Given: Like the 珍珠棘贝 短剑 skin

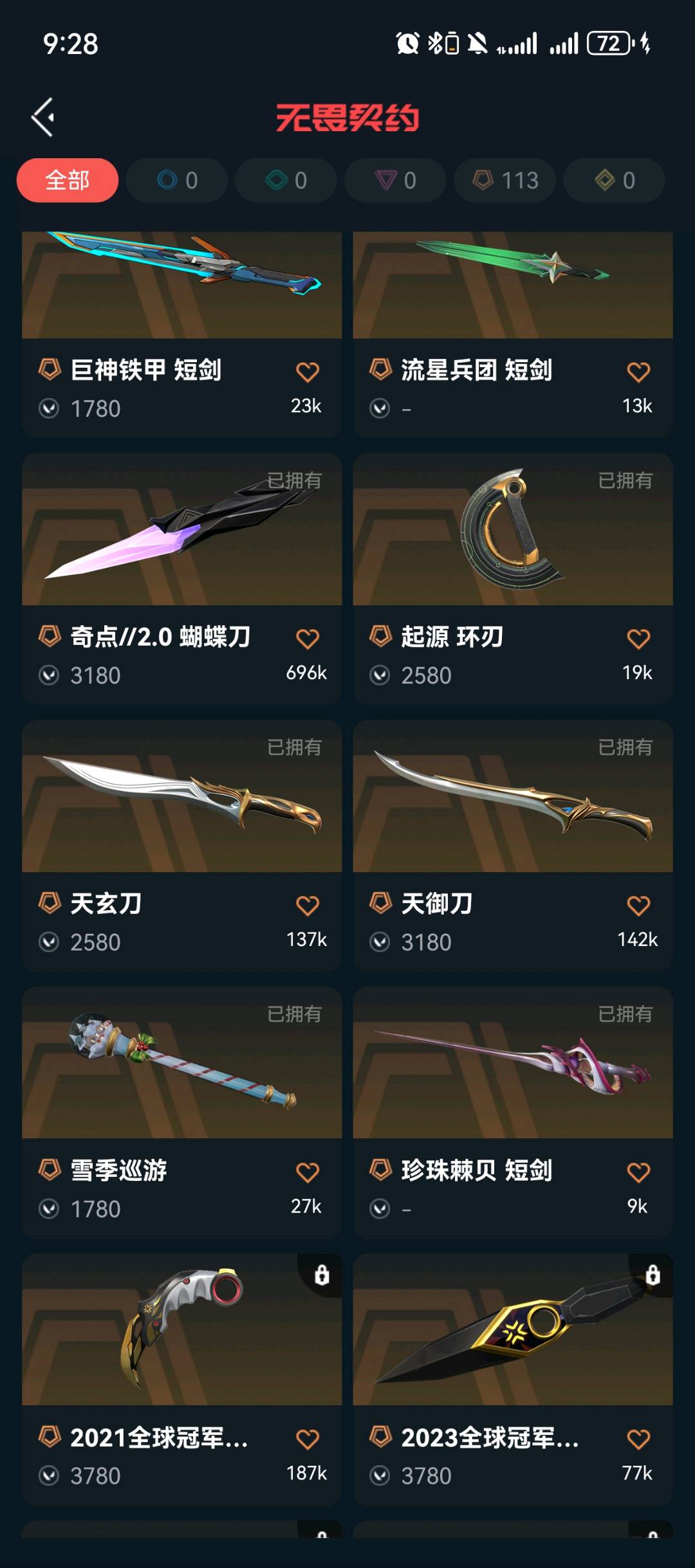Looking at the screenshot, I should [x=638, y=1172].
